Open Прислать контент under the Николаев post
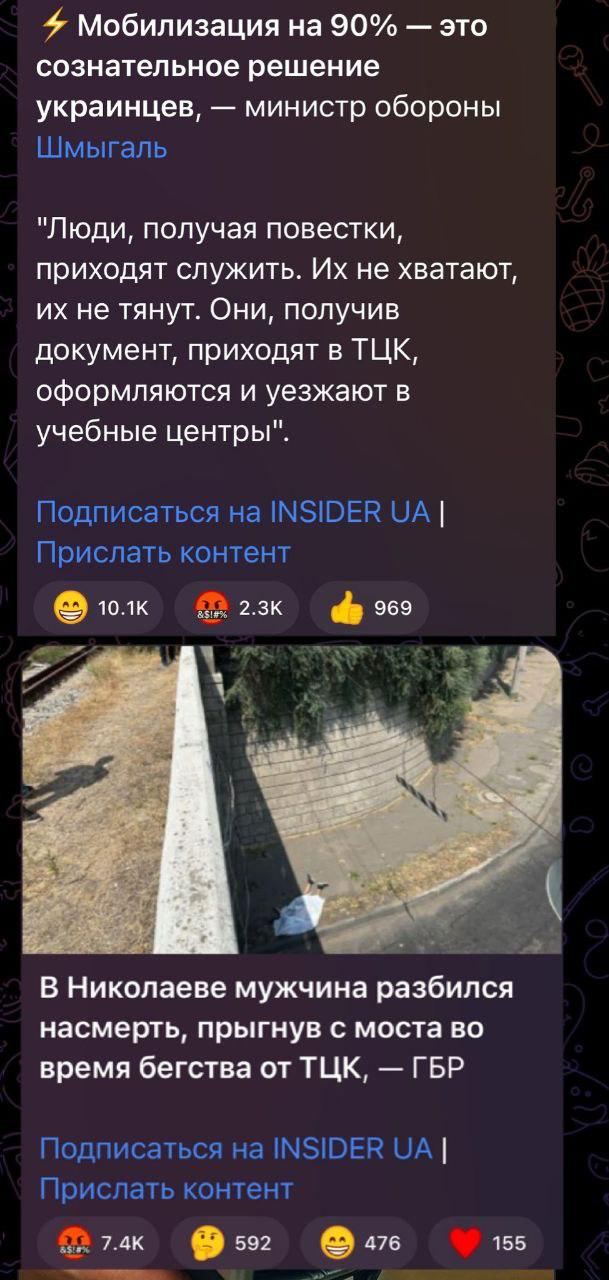This screenshot has width=609, height=1280. tap(165, 1188)
